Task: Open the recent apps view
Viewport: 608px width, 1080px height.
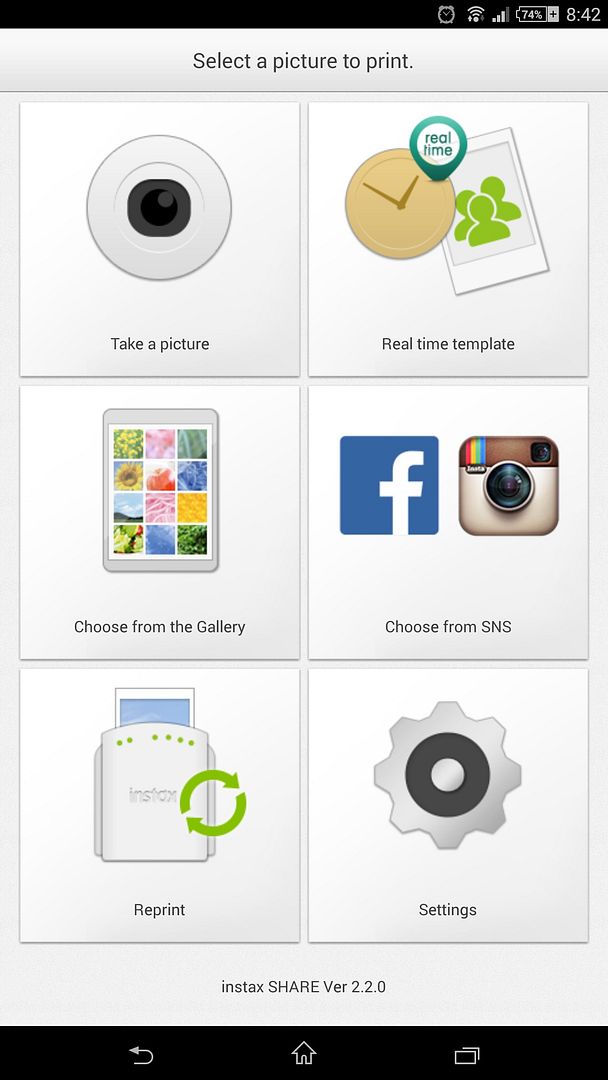Action: pyautogui.click(x=466, y=1054)
